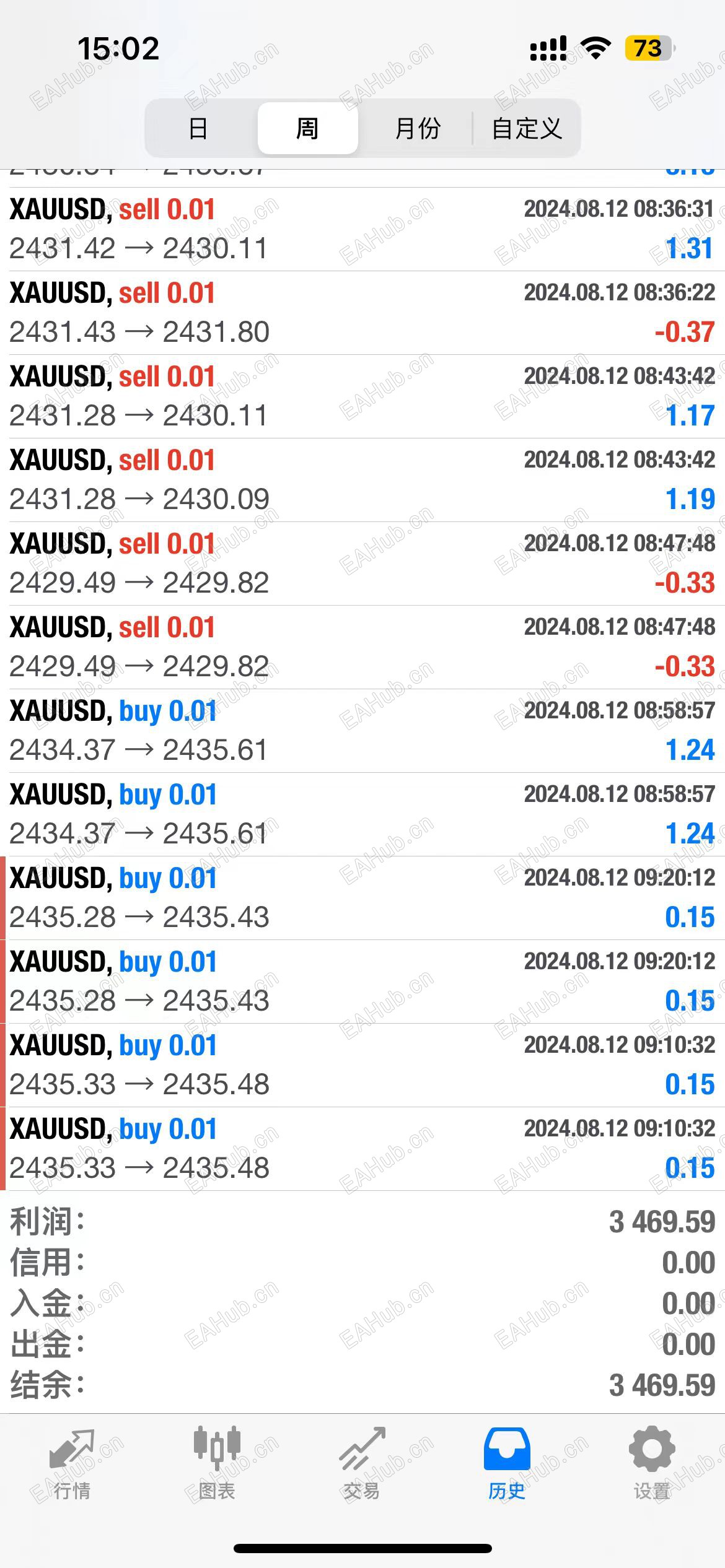Open the sell trade closed at 08:36:22
This screenshot has width=725, height=1568.
362,313
